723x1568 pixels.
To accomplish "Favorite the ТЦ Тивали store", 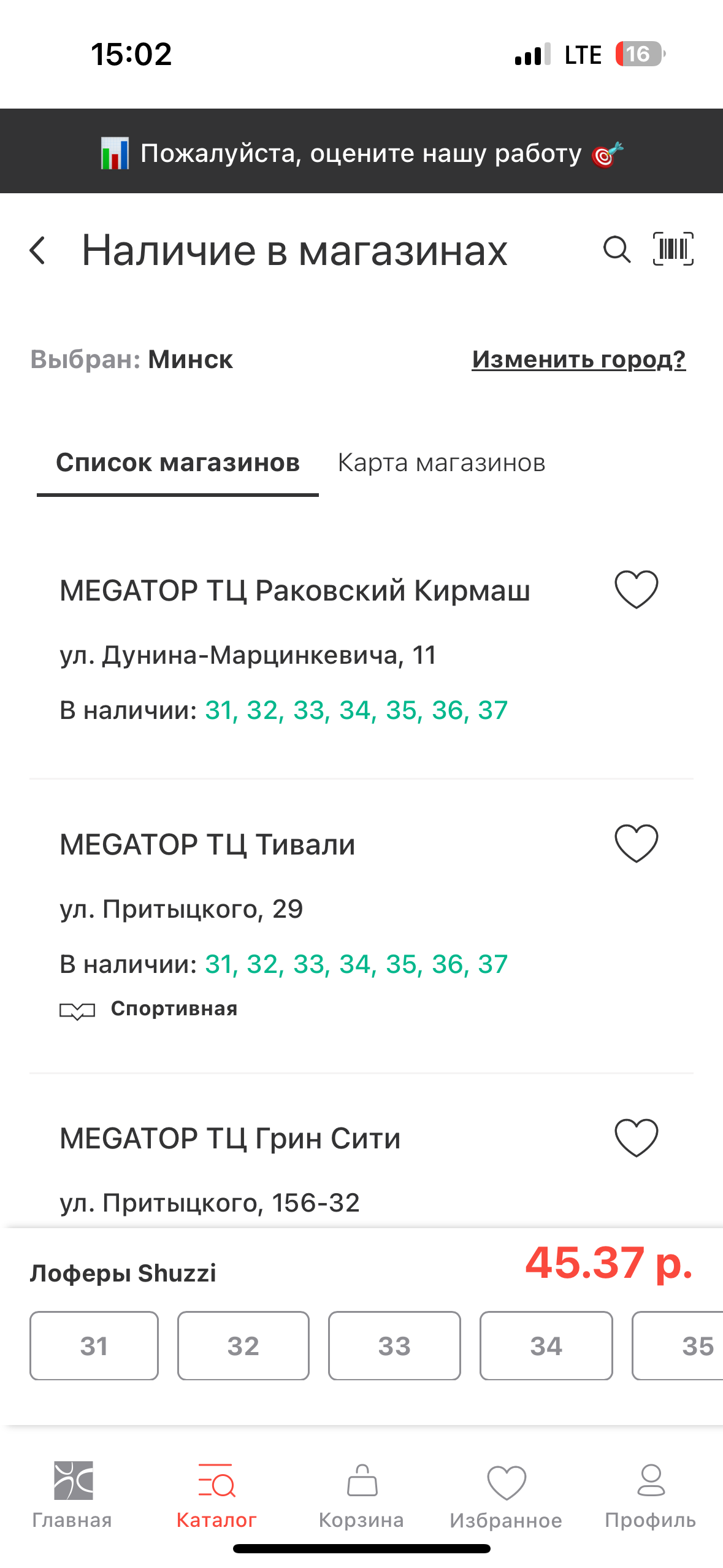I will coord(637,844).
